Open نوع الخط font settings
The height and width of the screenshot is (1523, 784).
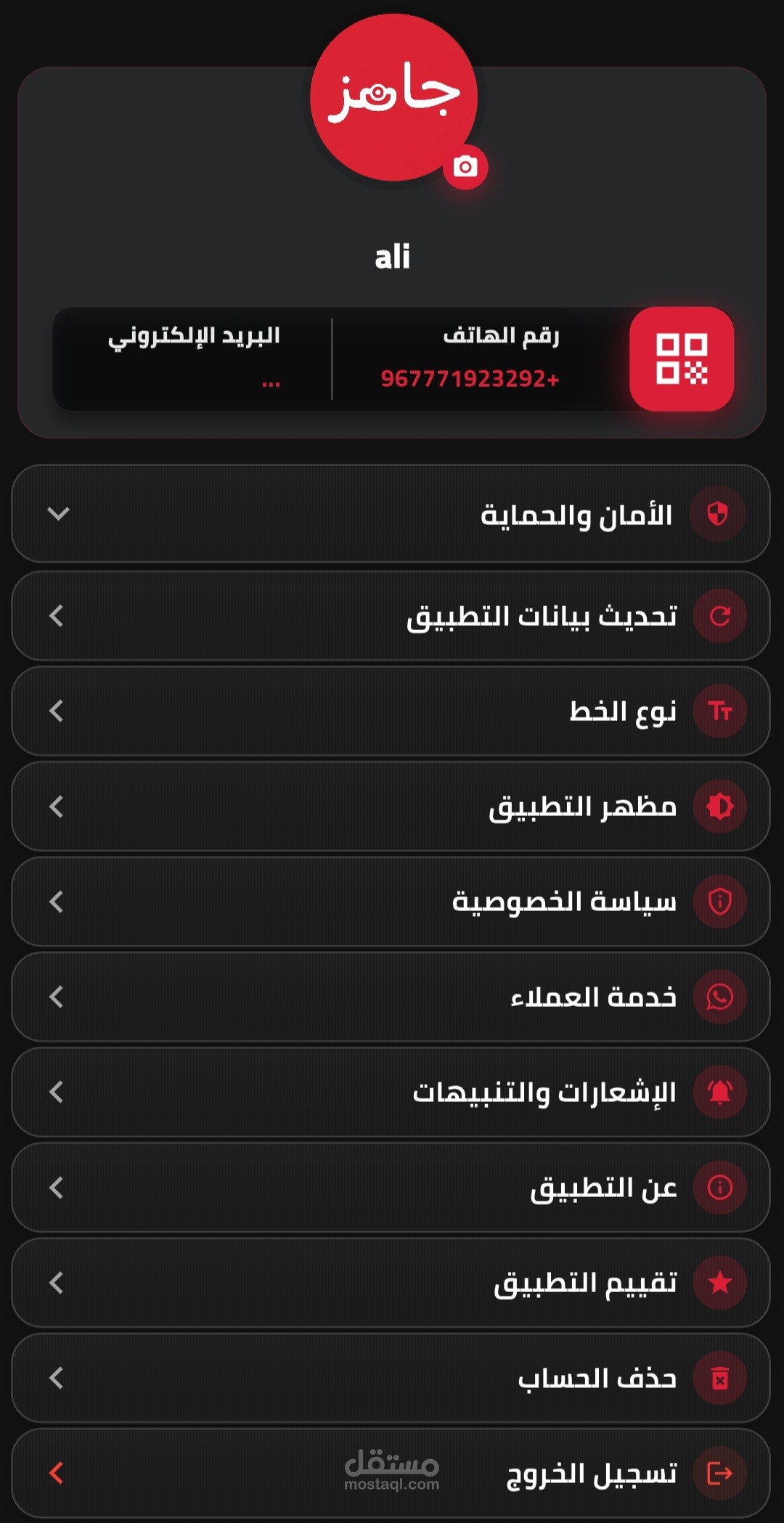click(x=391, y=711)
